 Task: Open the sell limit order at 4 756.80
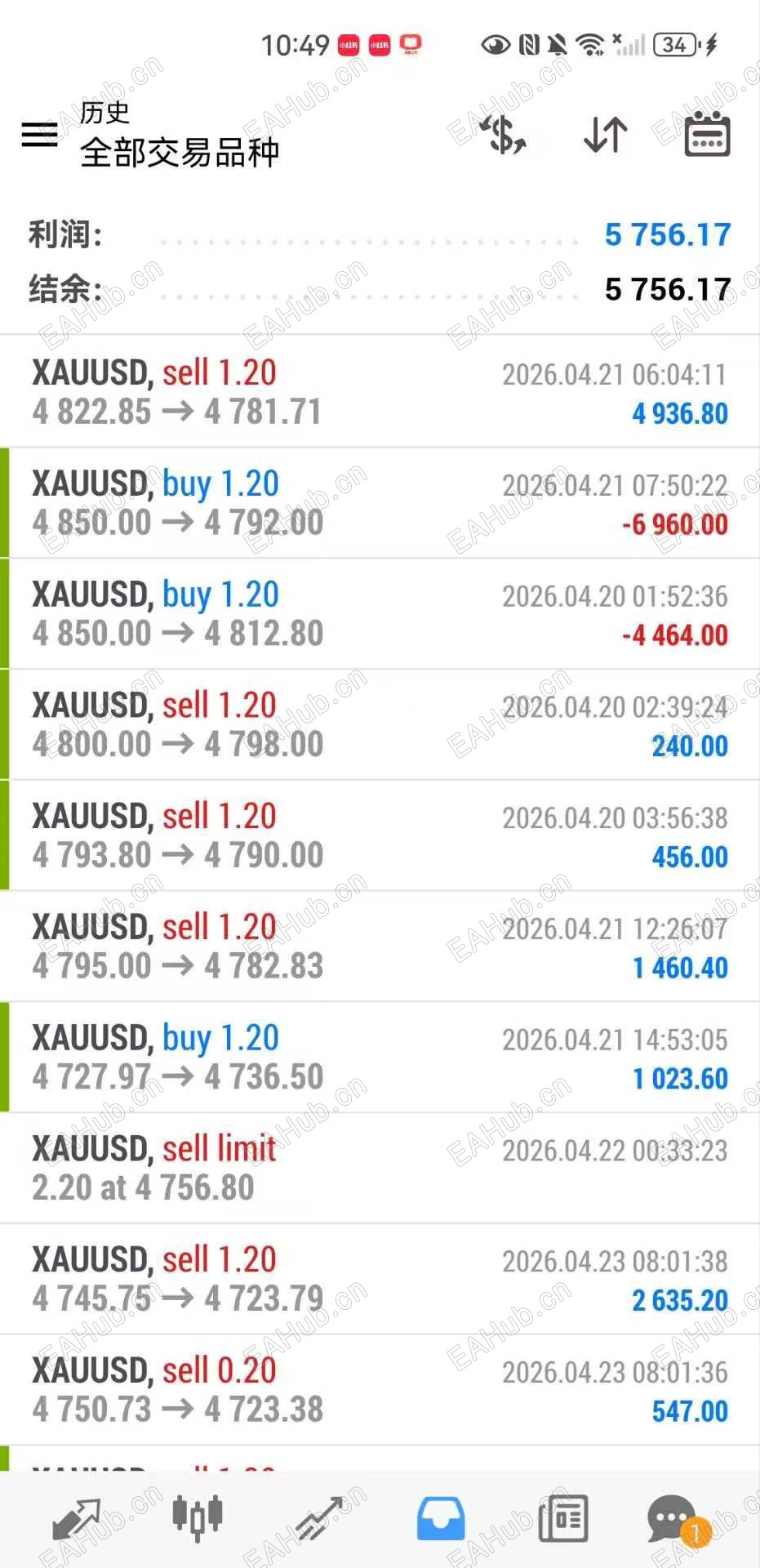click(x=380, y=1169)
